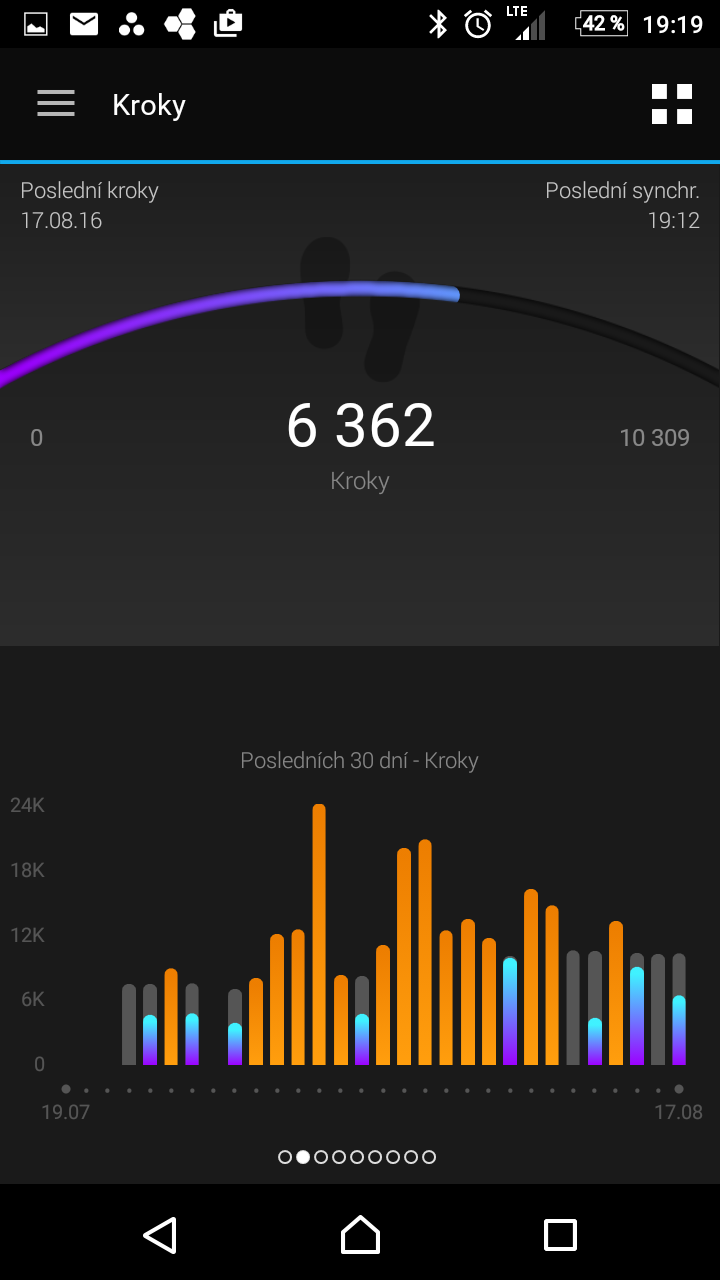Select the last page indicator dot
The height and width of the screenshot is (1280, 720).
[429, 1157]
